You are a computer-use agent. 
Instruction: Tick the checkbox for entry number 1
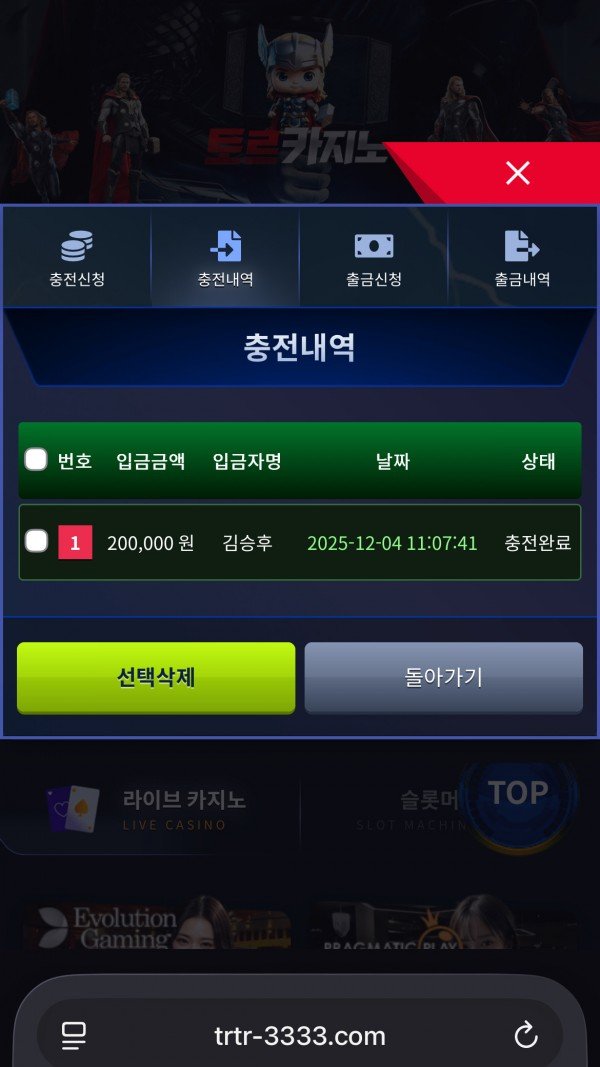click(36, 542)
